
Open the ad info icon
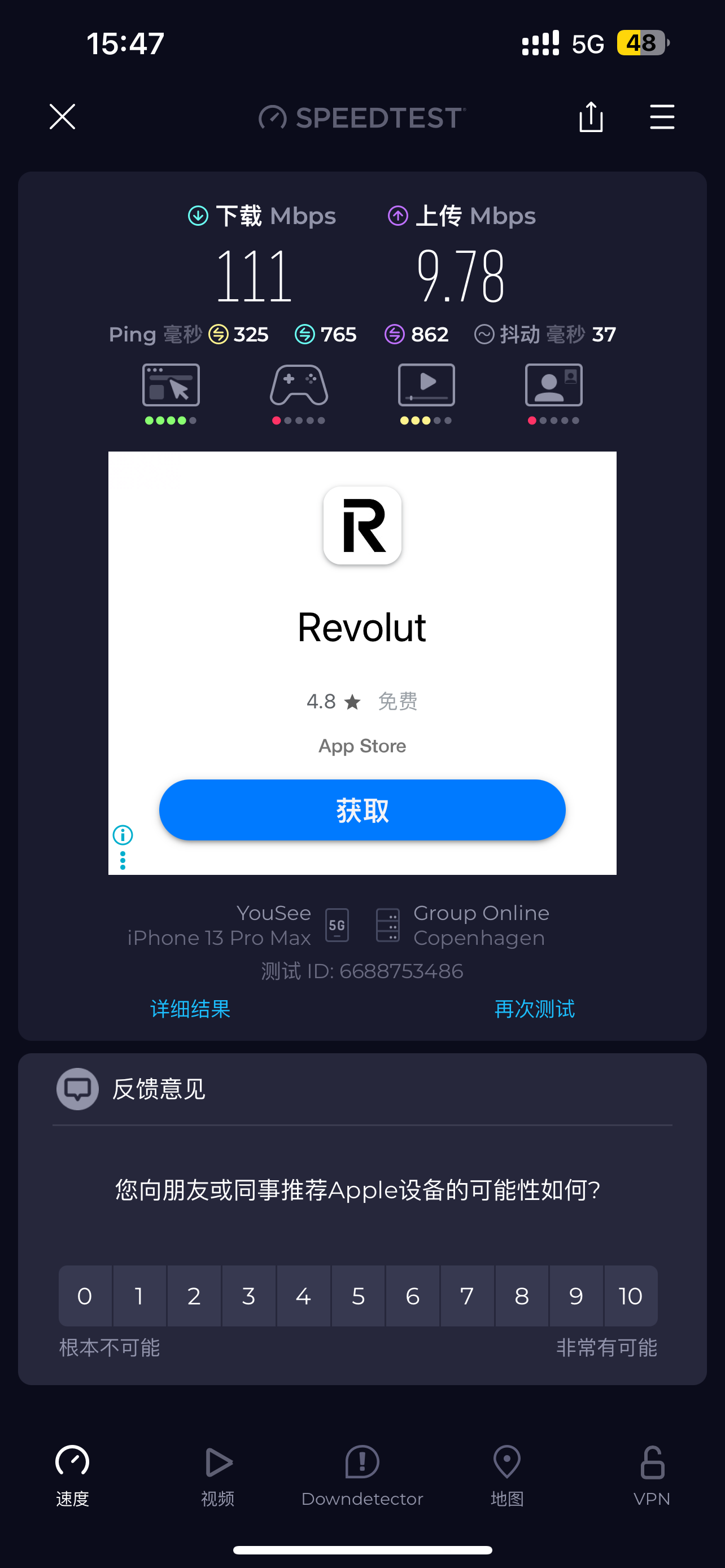(123, 835)
